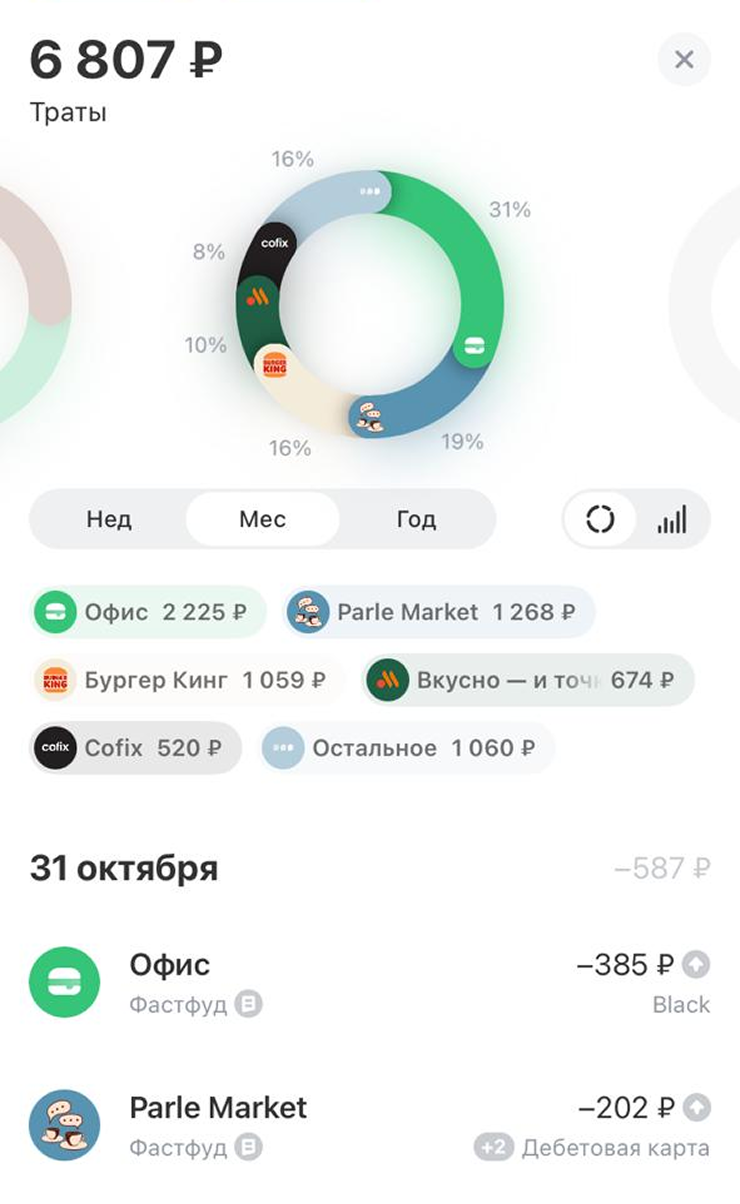Switch to the Нед period
This screenshot has height=1204, width=740.
[109, 520]
